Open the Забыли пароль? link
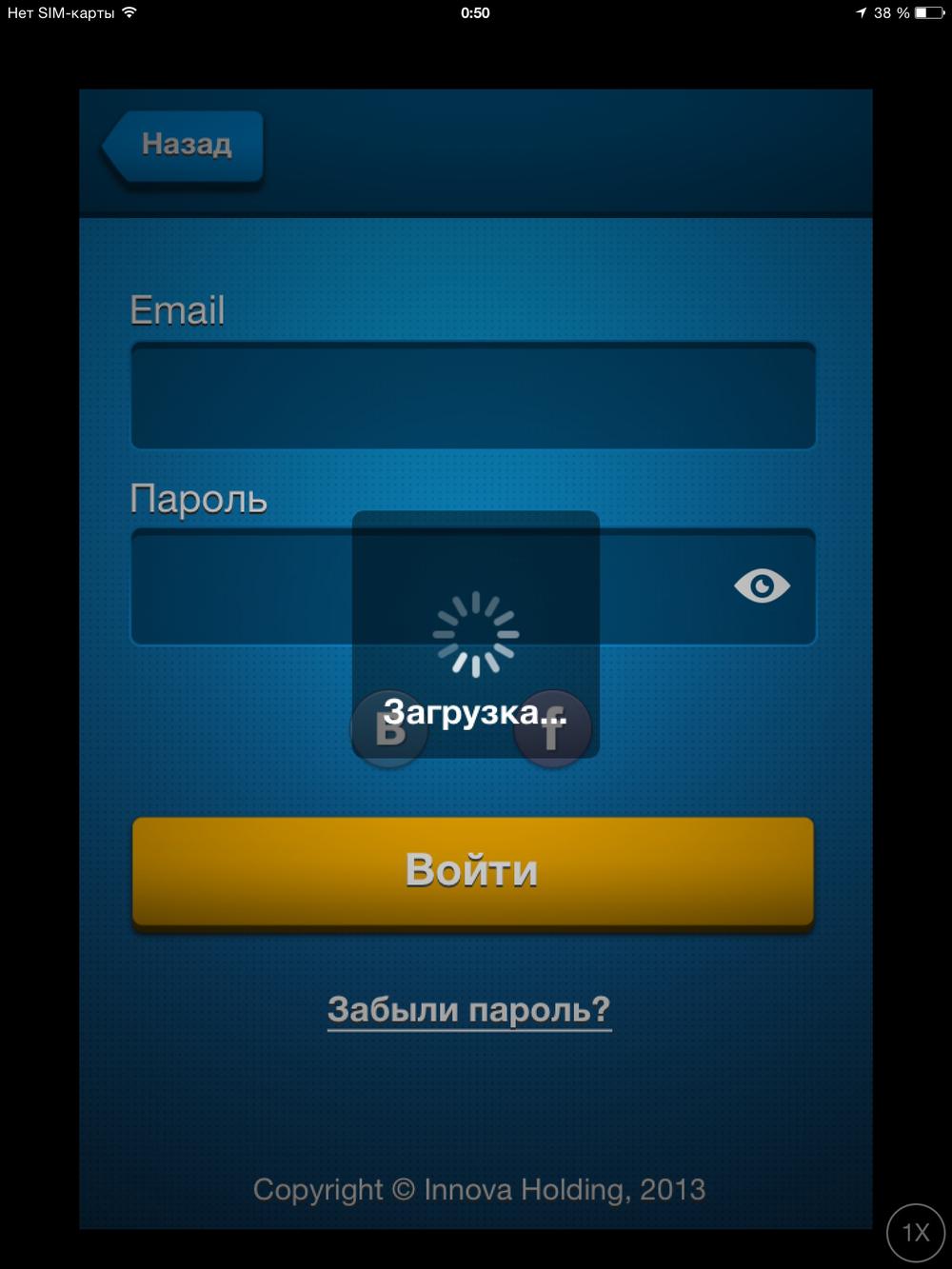This screenshot has height=1269, width=952. [468, 1009]
